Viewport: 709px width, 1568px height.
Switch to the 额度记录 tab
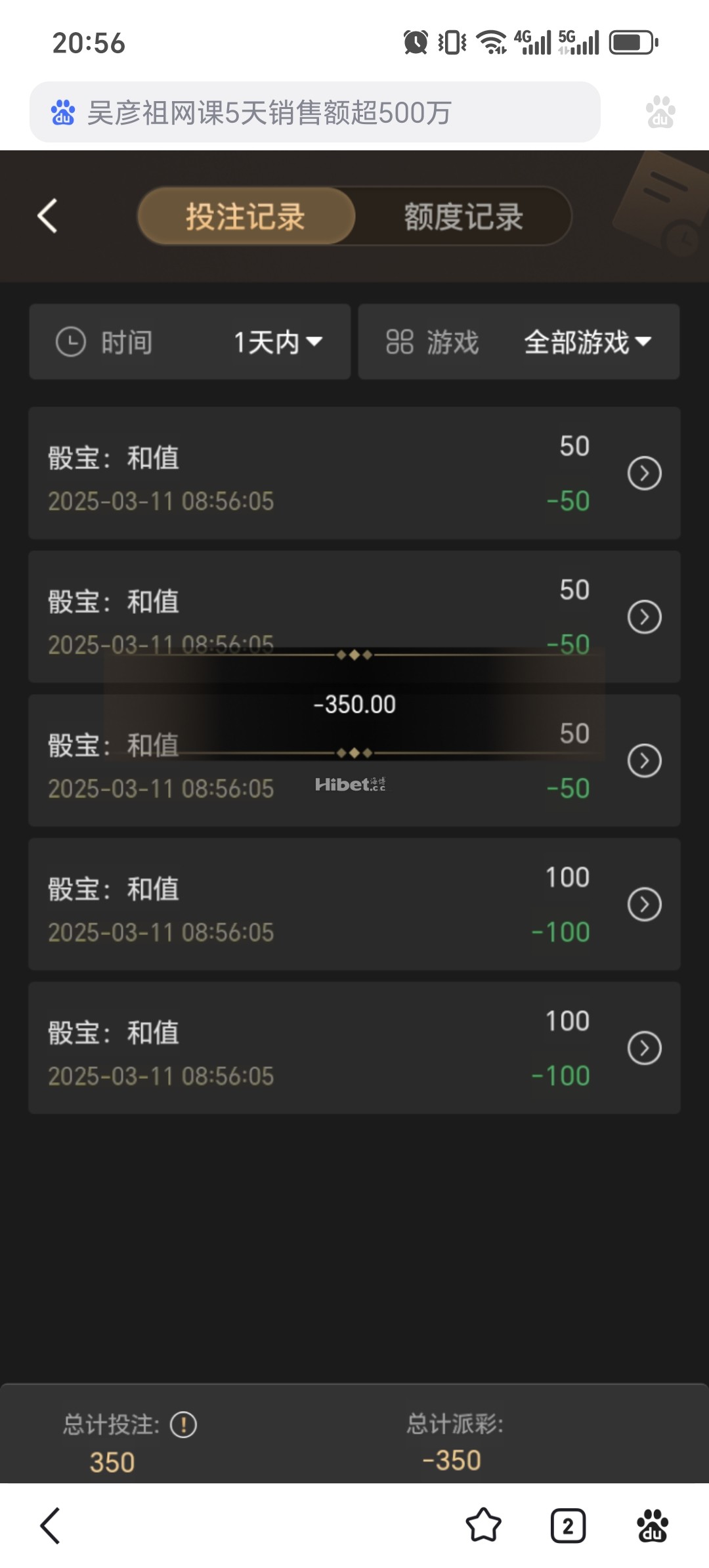click(x=463, y=216)
